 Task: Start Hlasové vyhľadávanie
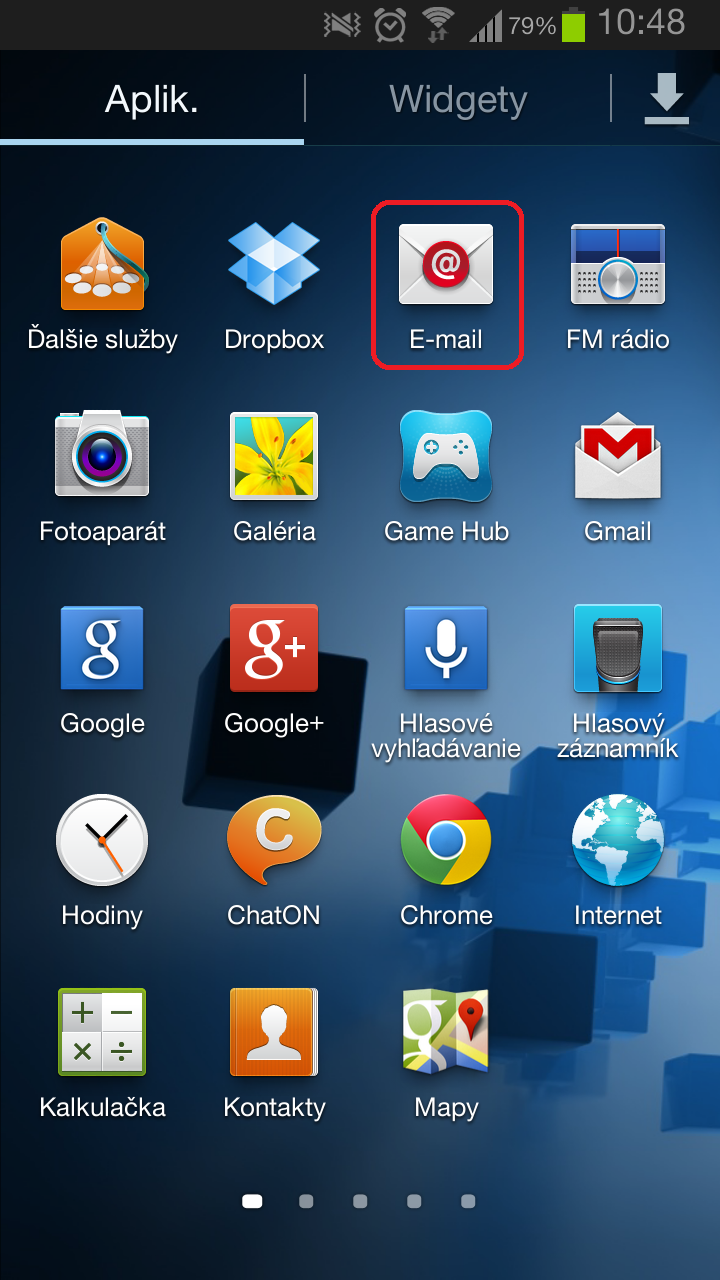pyautogui.click(x=446, y=648)
